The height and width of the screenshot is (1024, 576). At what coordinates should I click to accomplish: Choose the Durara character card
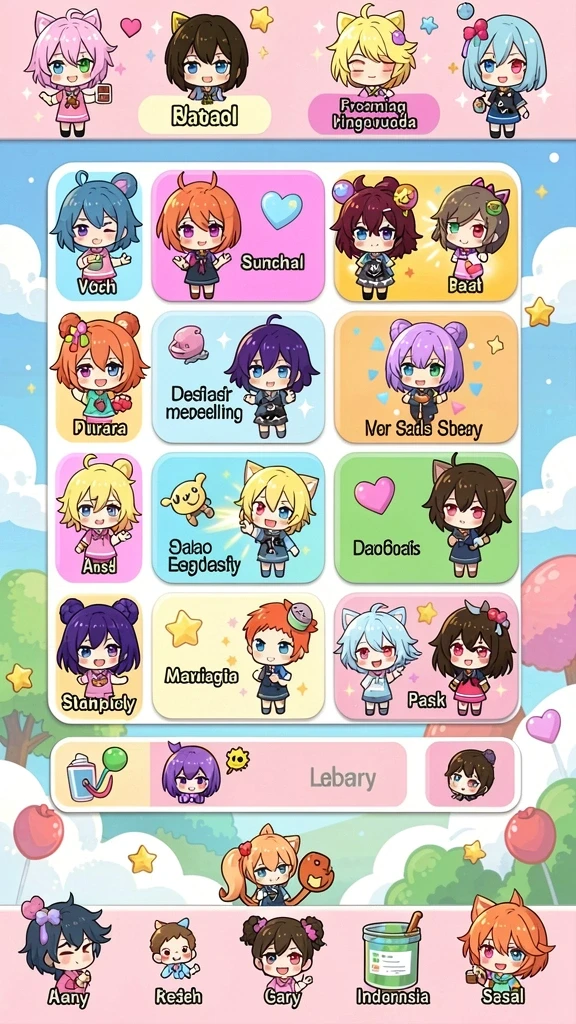pyautogui.click(x=99, y=377)
